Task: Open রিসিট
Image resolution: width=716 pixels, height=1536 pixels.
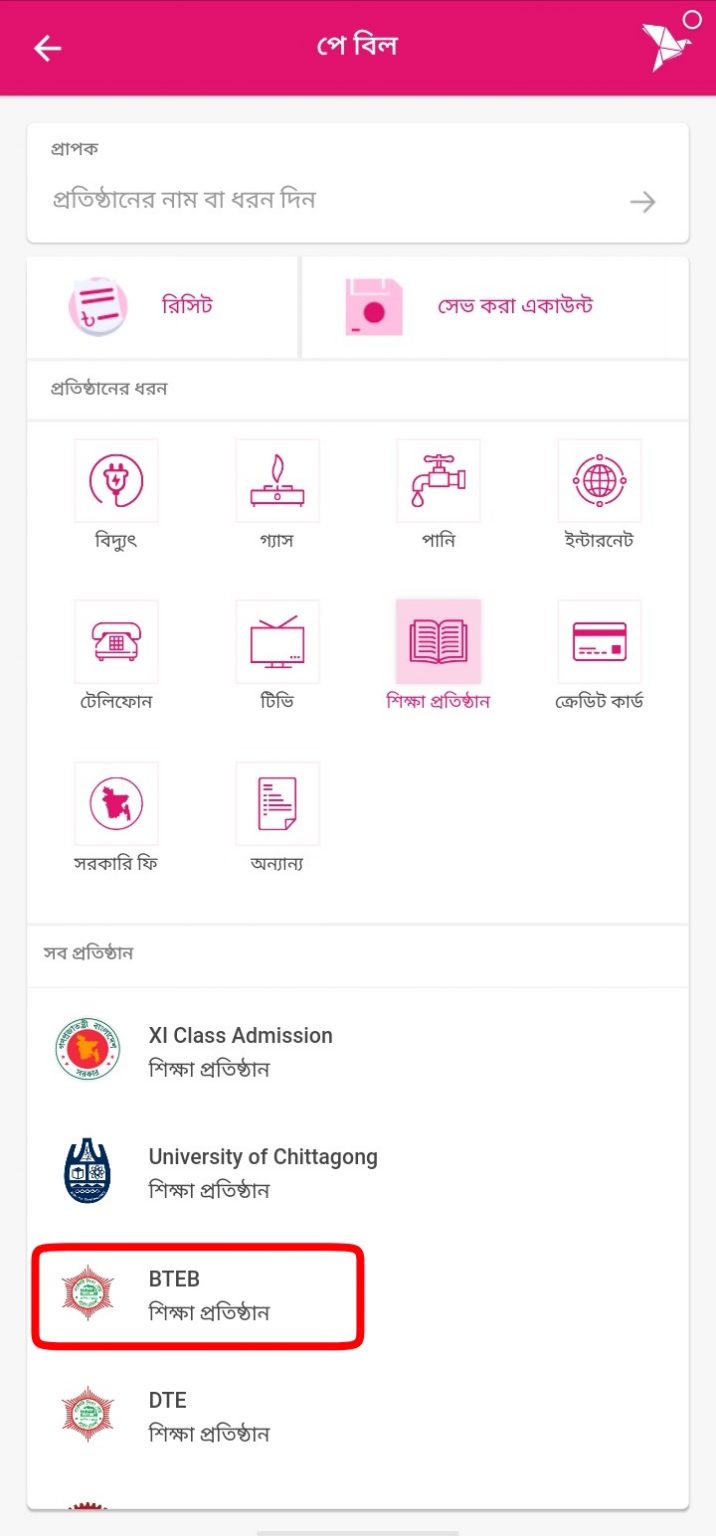Action: click(x=162, y=306)
